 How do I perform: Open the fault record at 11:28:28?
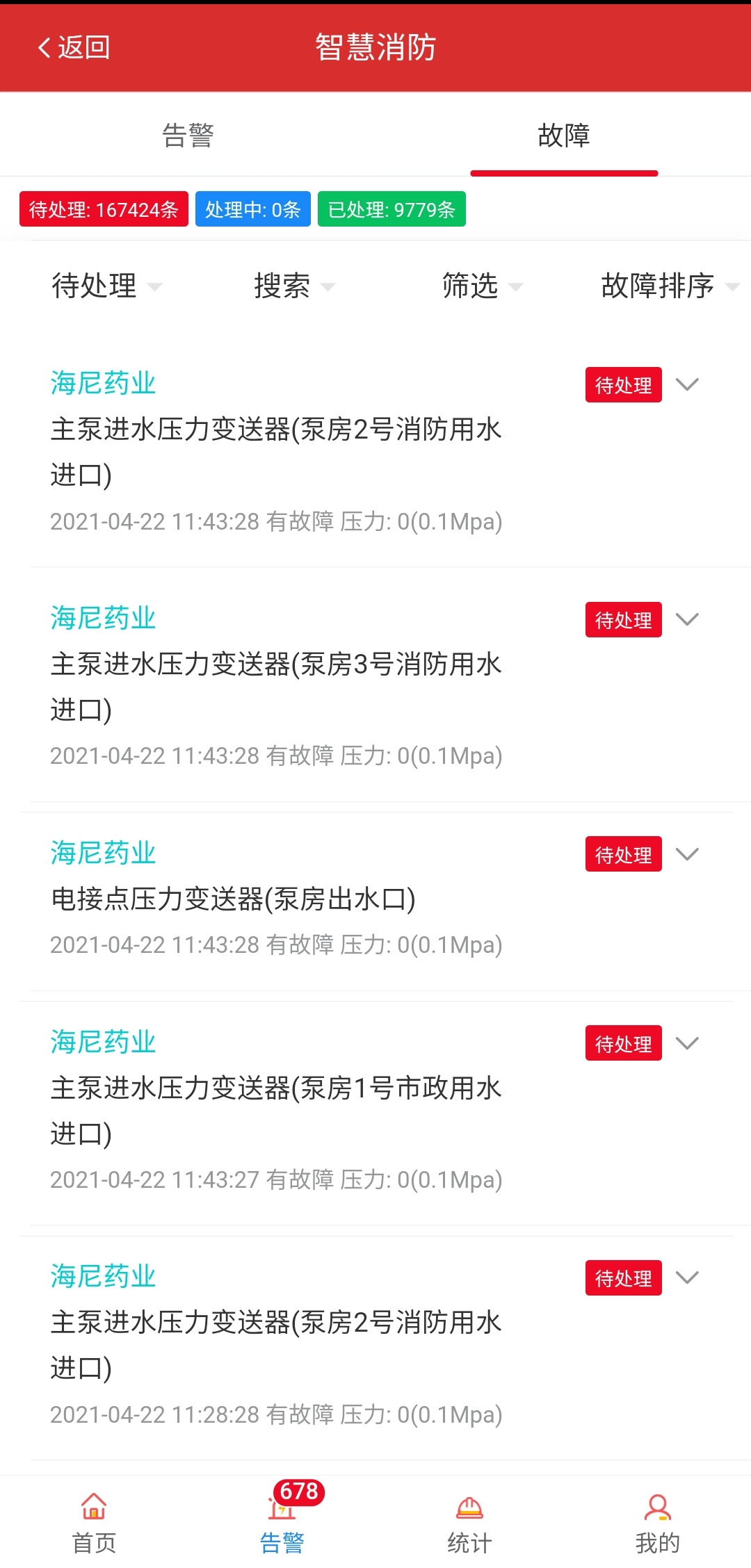[x=375, y=1344]
